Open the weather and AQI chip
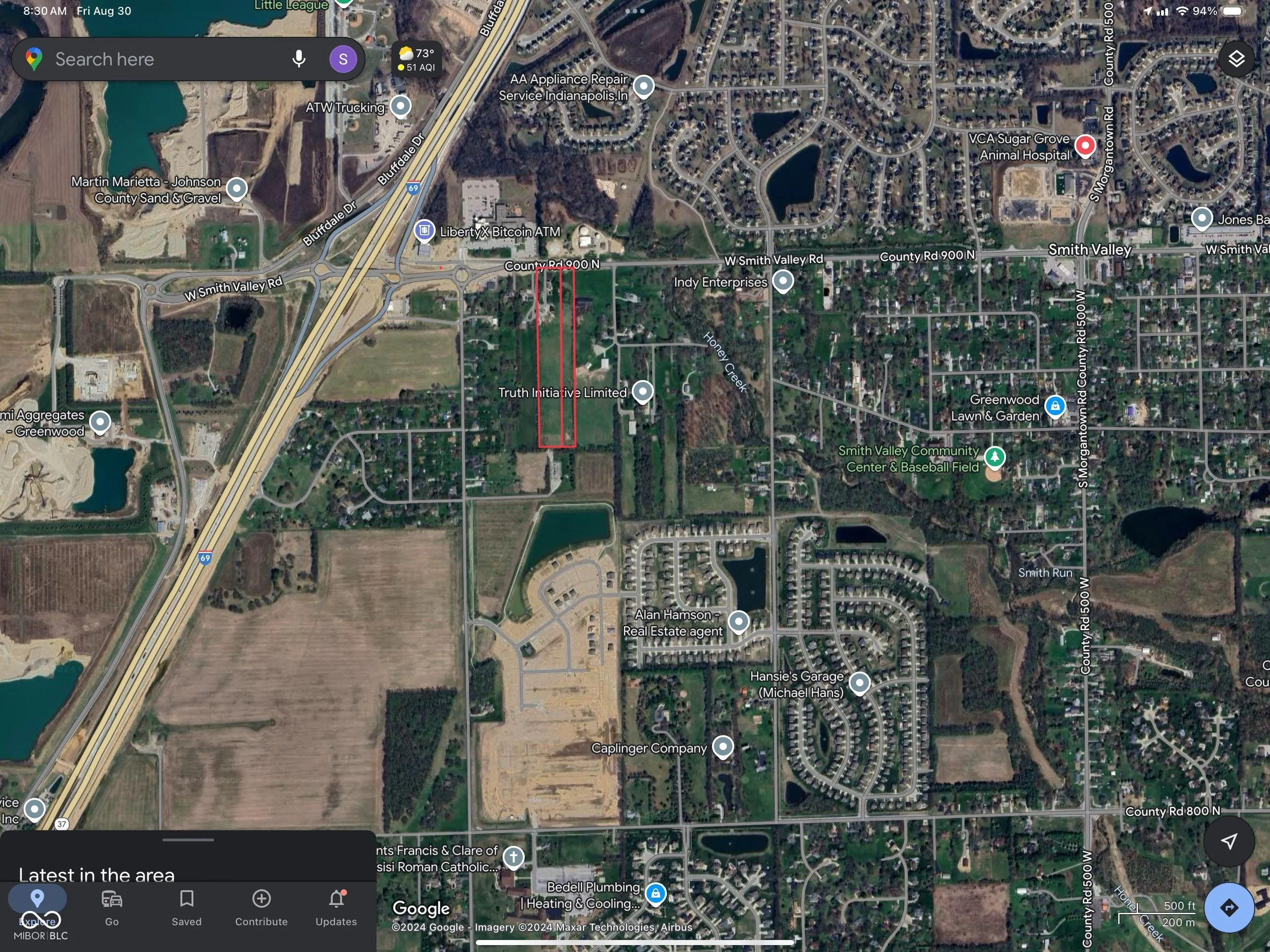 pyautogui.click(x=417, y=59)
